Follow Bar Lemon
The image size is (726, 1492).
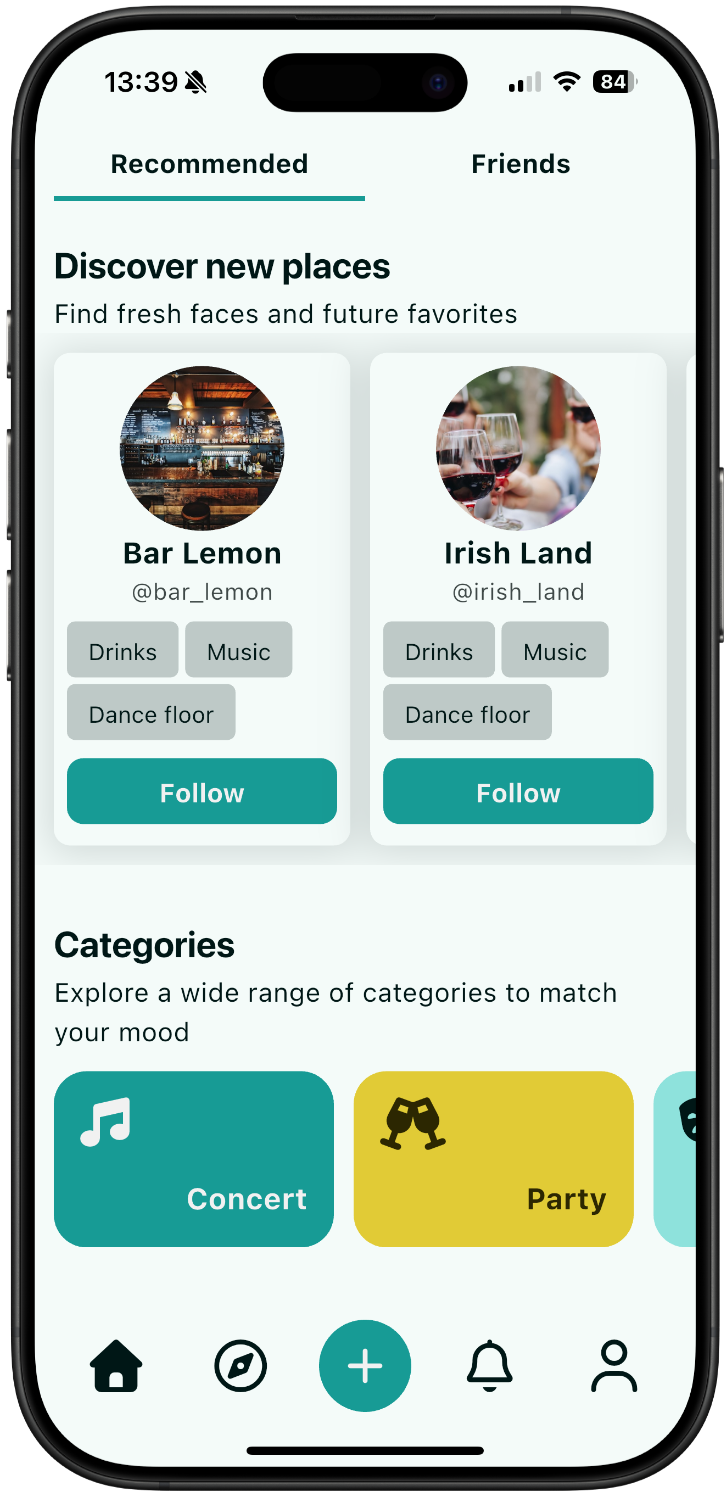(x=202, y=792)
